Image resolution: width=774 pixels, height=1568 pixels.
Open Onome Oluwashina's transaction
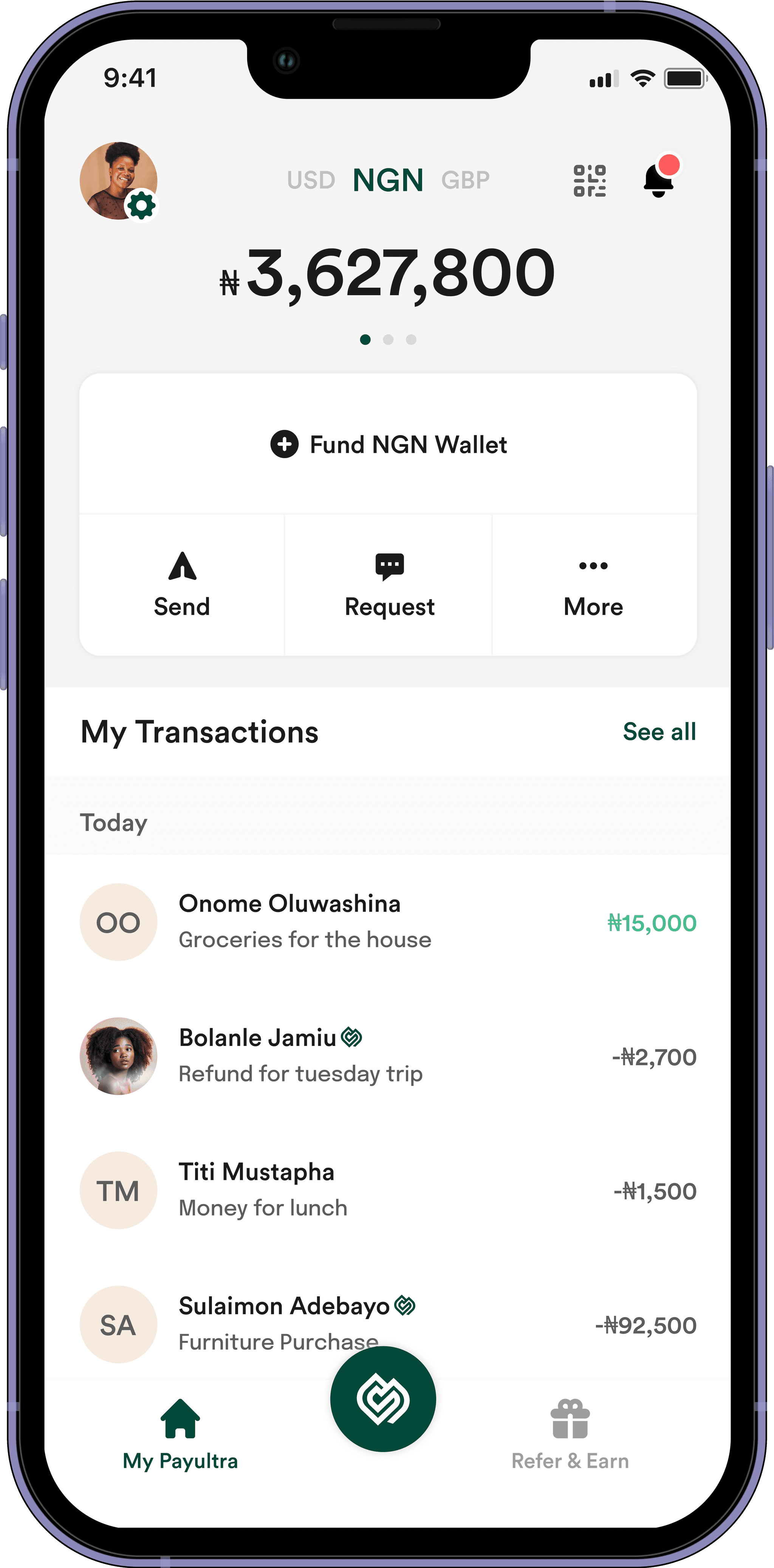pos(388,922)
